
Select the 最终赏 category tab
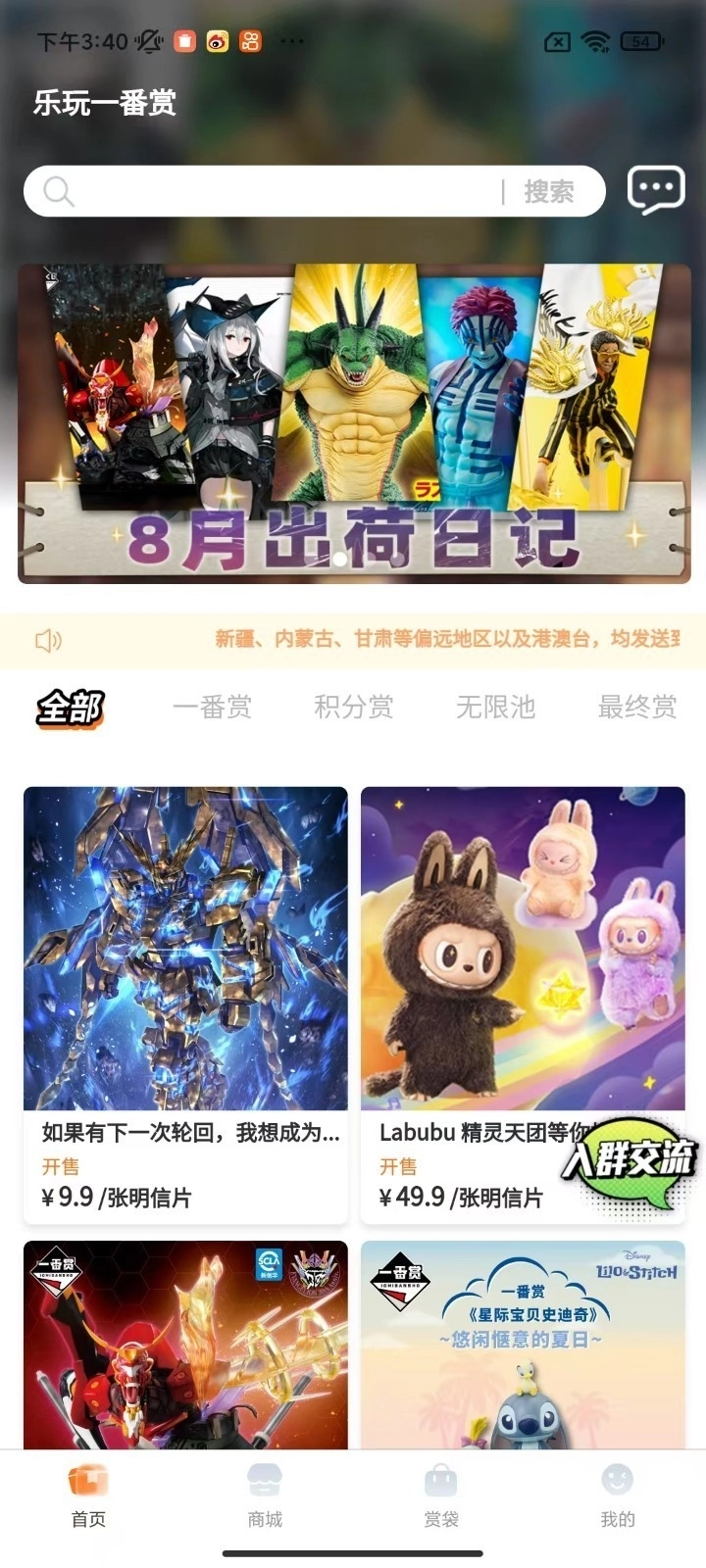click(x=635, y=708)
